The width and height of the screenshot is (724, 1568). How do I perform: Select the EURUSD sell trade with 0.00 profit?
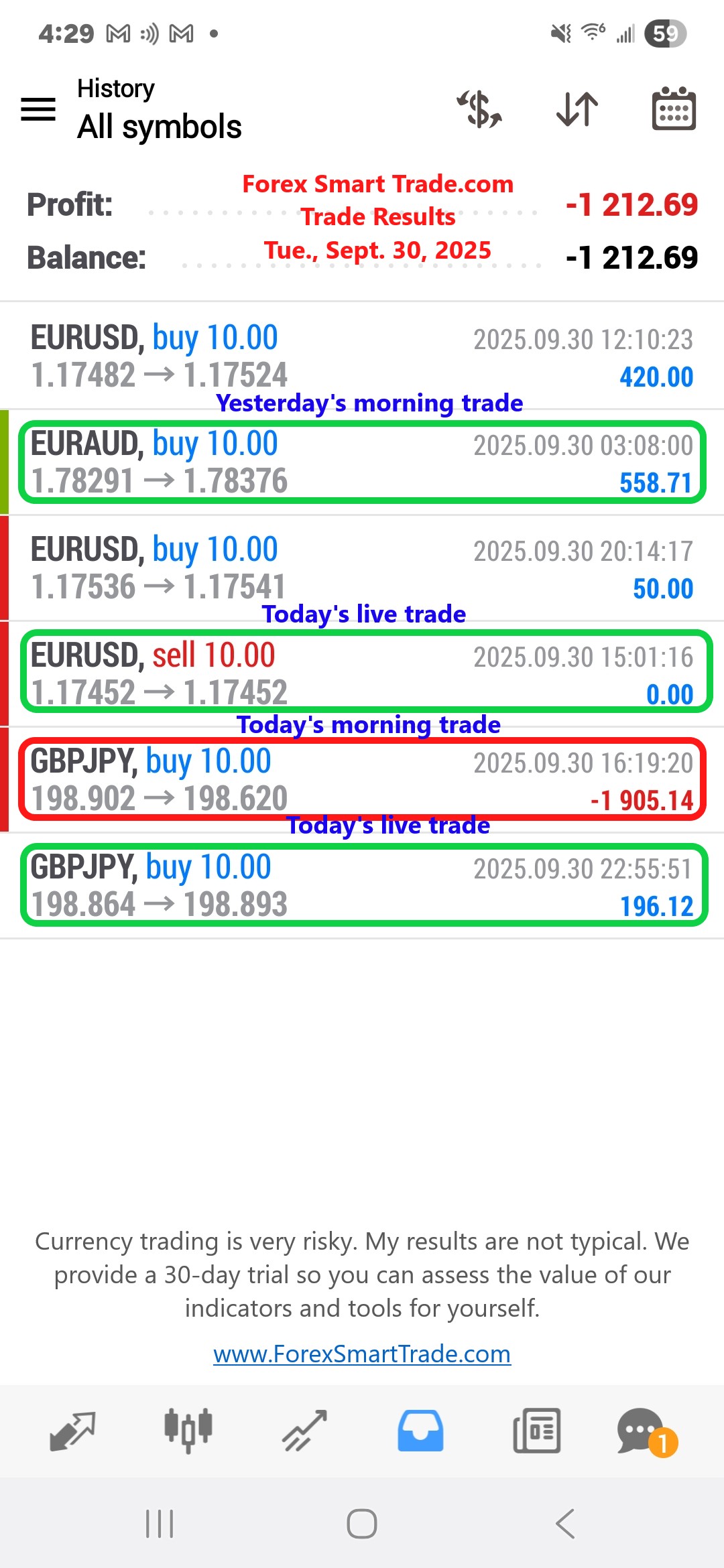pyautogui.click(x=362, y=672)
